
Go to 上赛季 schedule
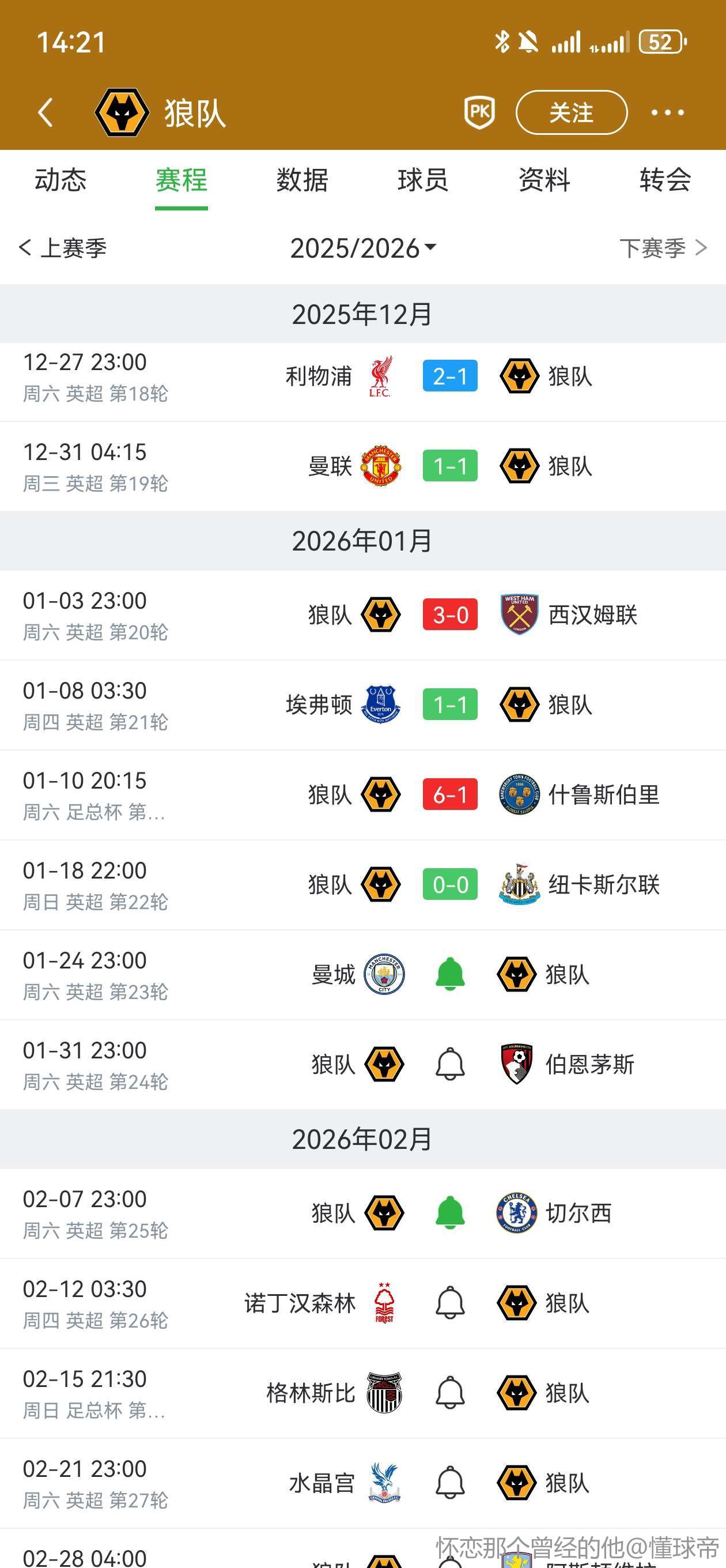63,248
